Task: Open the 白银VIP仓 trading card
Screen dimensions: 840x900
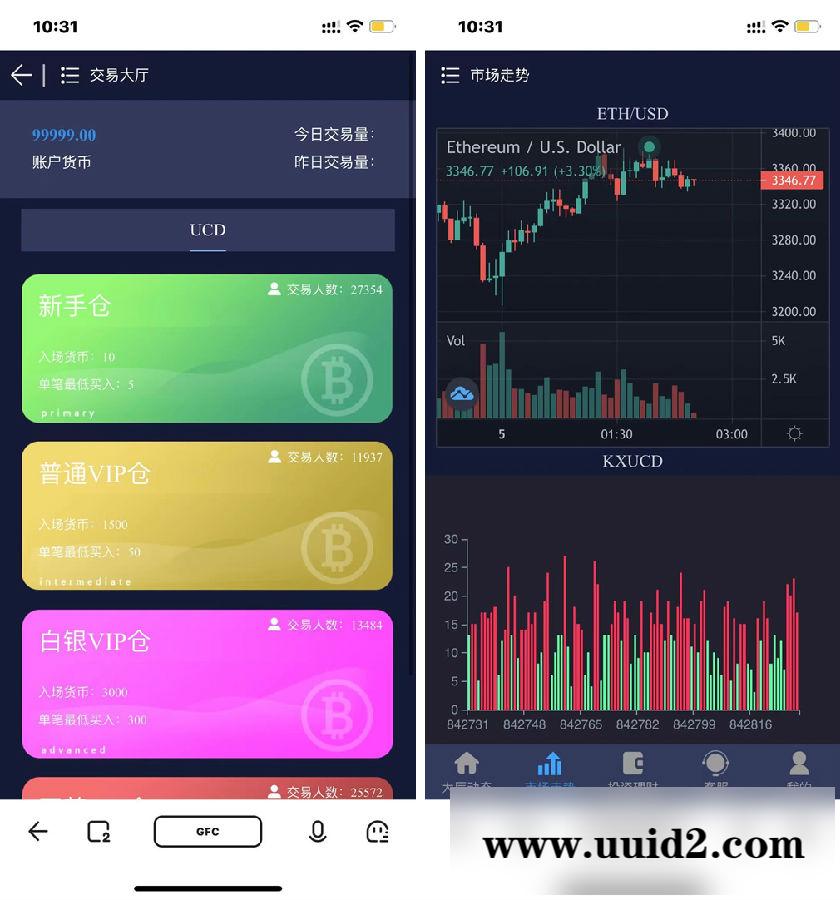Action: coord(207,682)
